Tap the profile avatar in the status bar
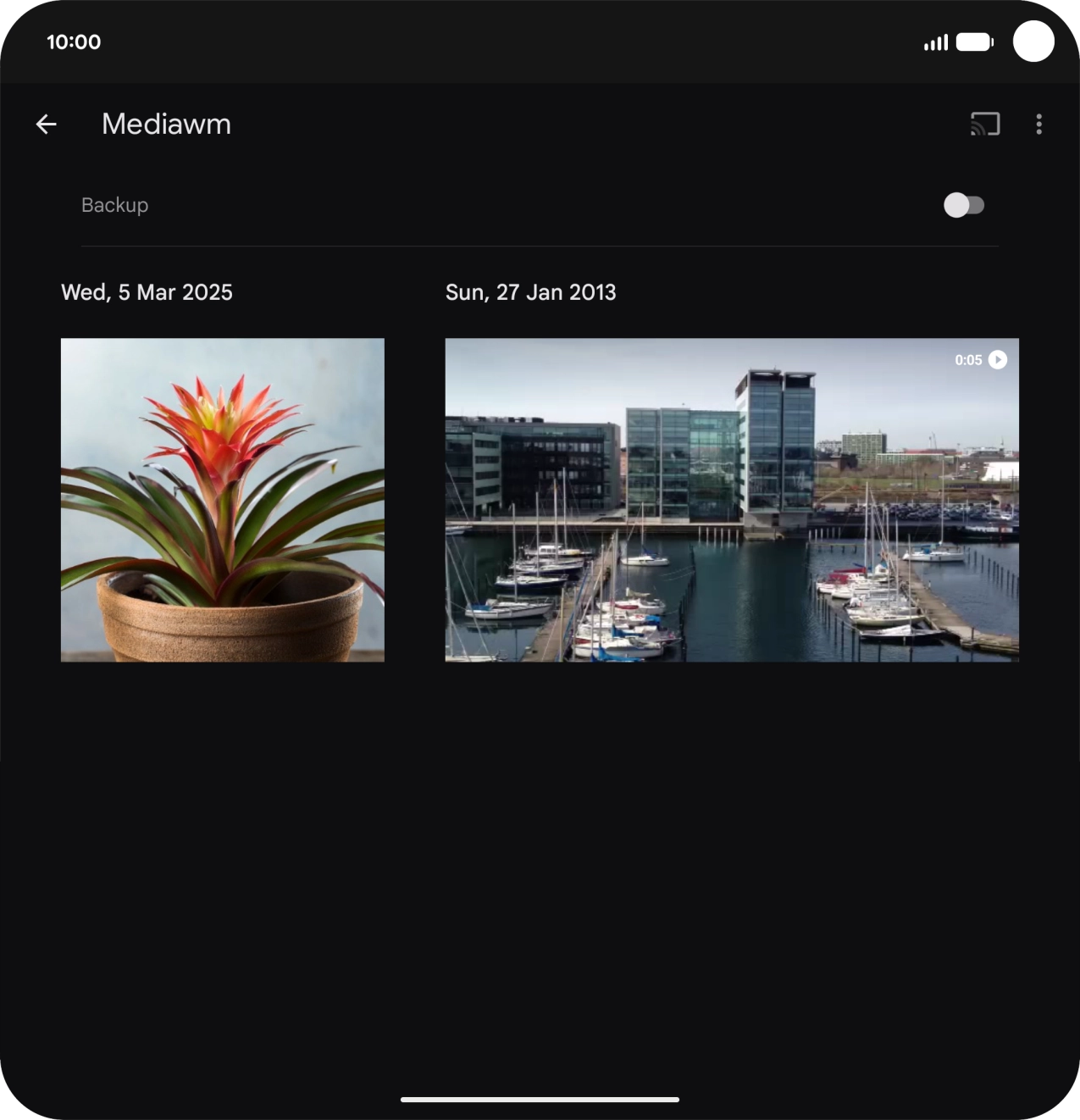This screenshot has height=1120, width=1080. tap(1034, 41)
